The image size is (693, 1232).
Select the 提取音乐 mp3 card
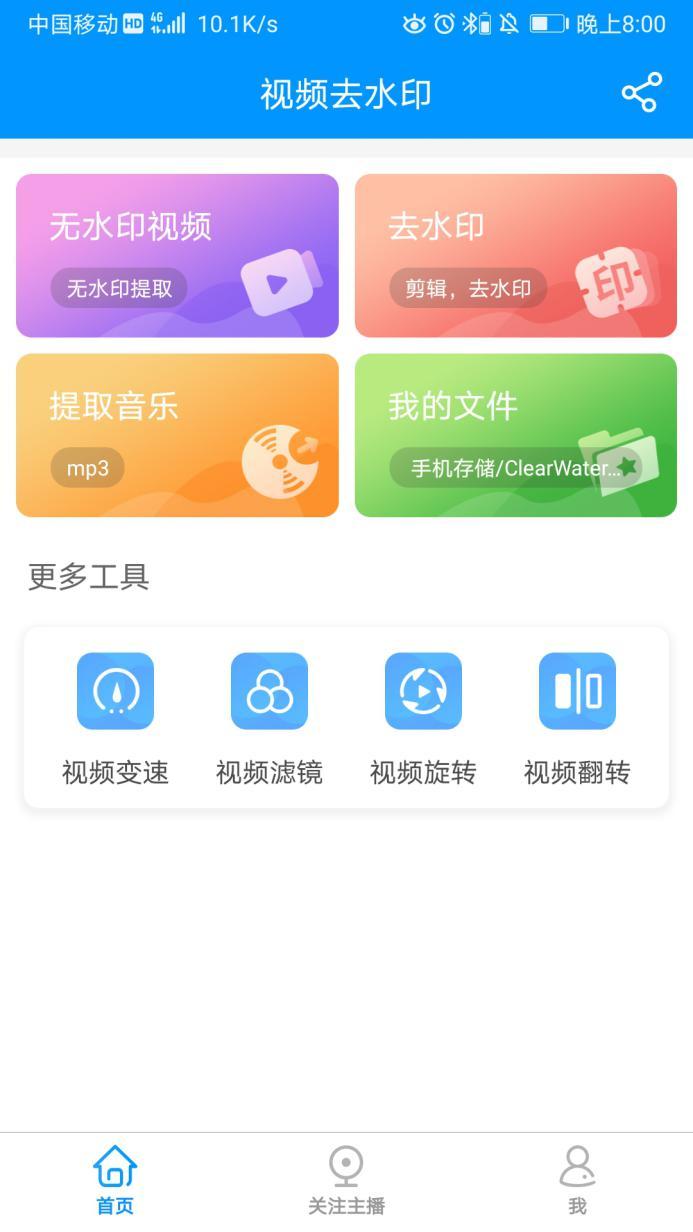[177, 435]
